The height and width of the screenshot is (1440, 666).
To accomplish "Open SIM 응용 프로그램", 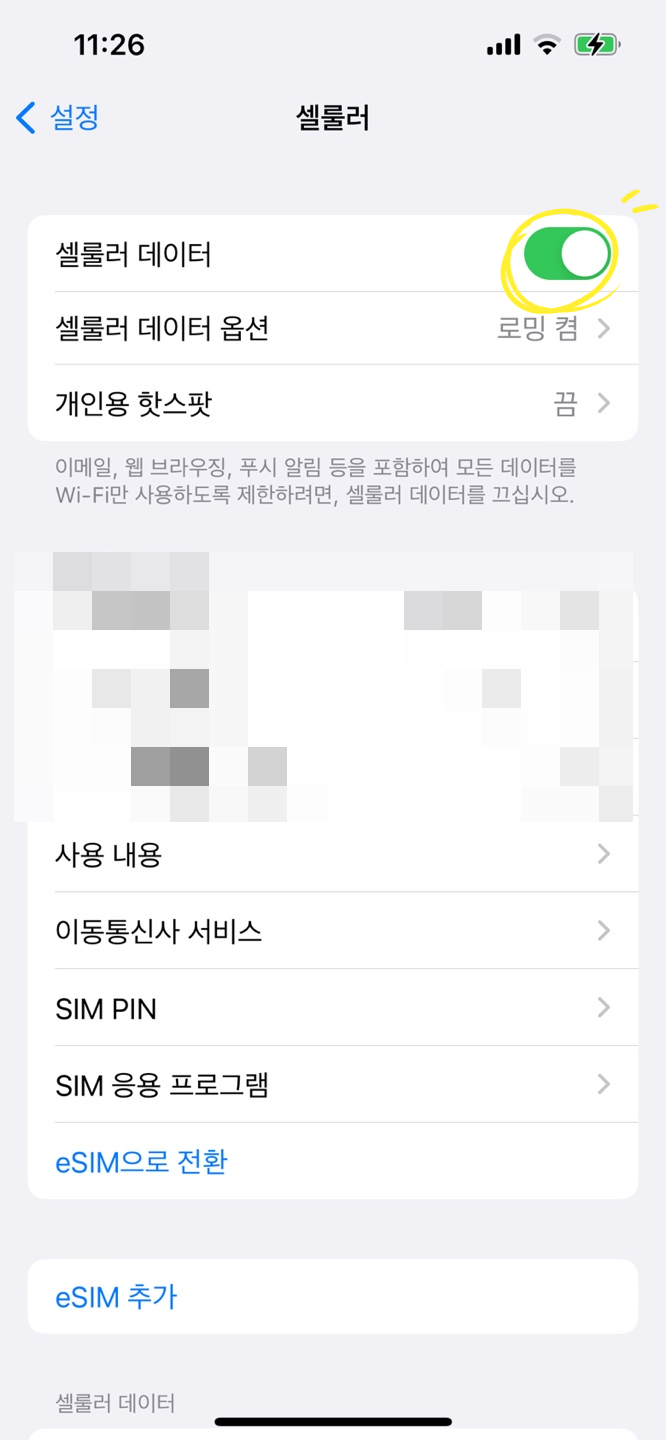I will pos(333,1084).
